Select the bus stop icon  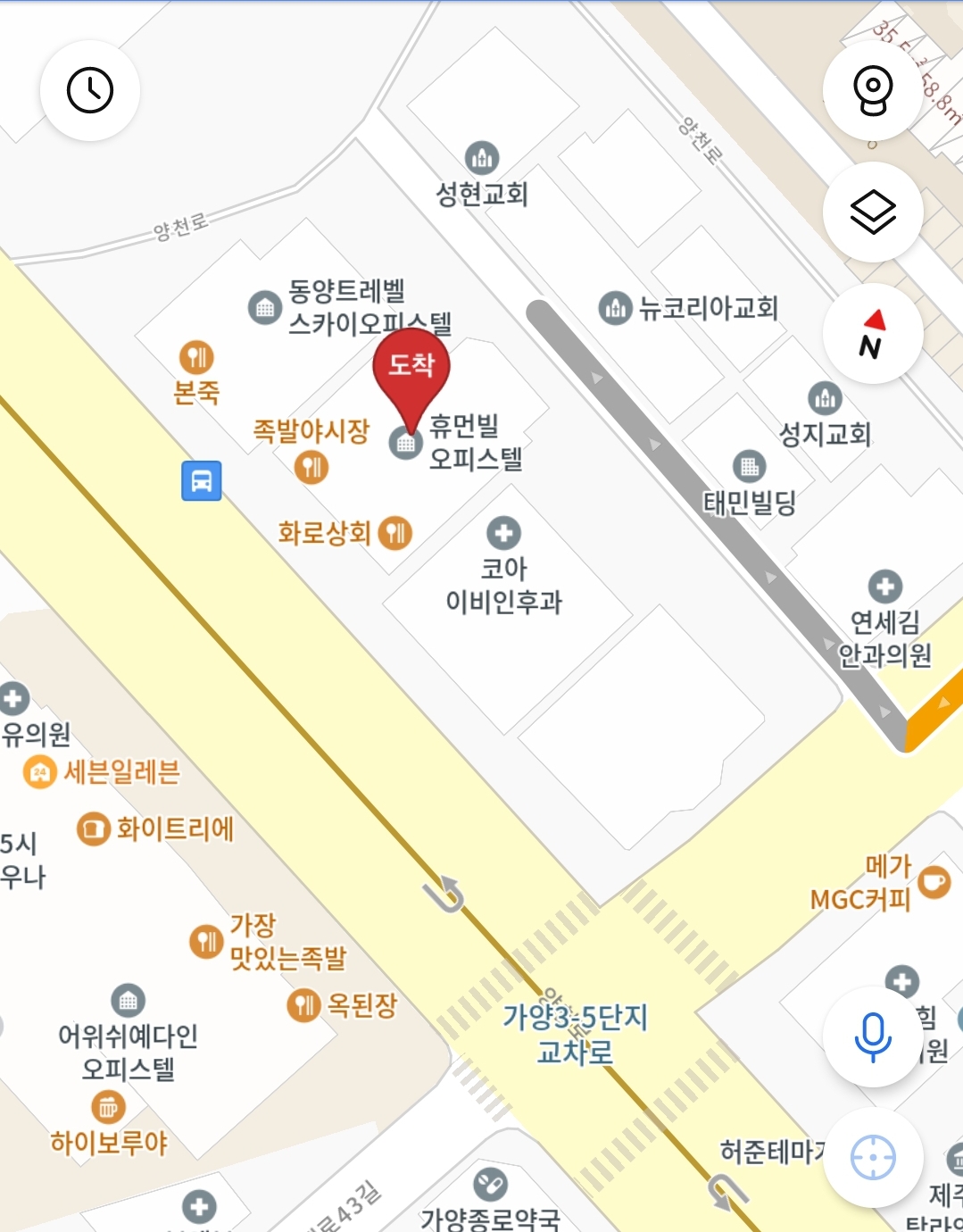click(202, 480)
